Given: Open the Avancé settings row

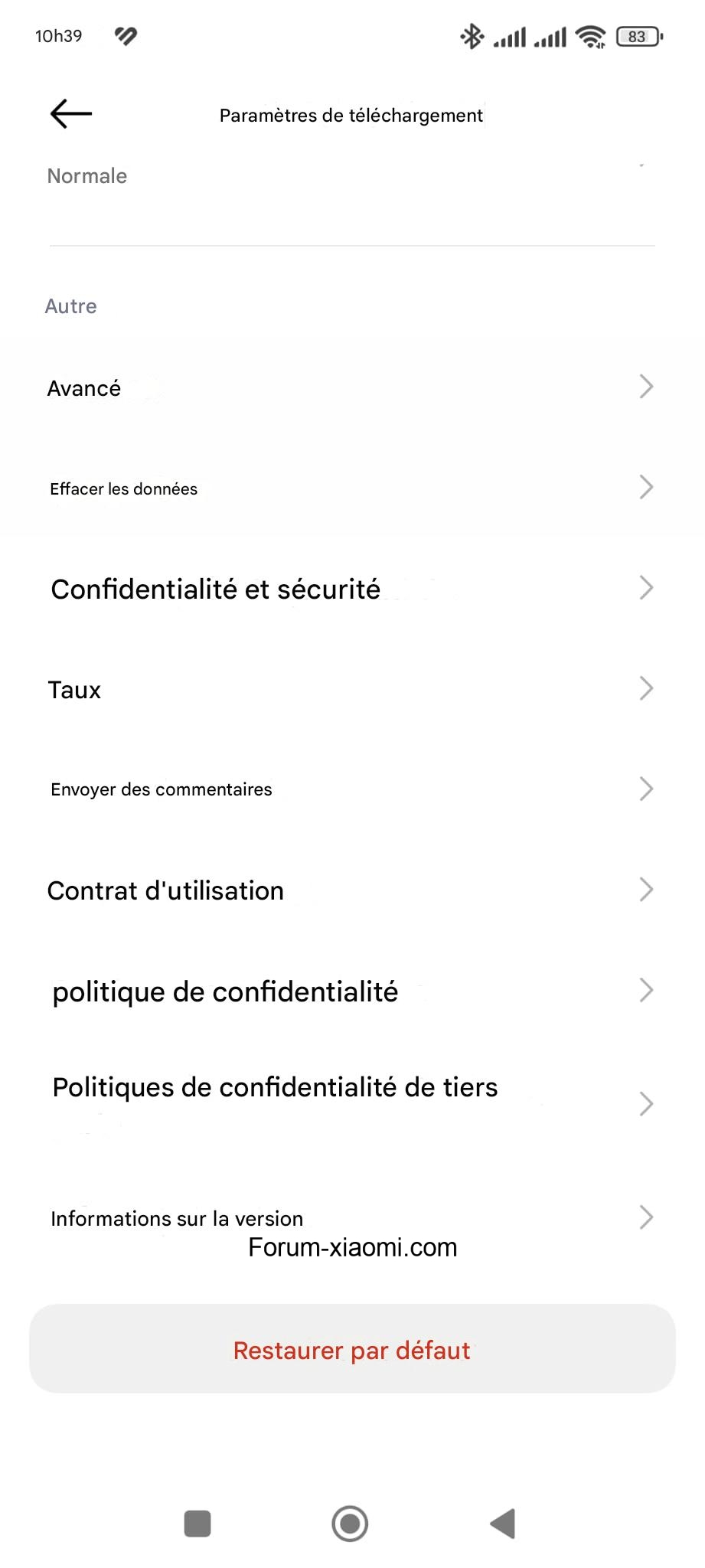Looking at the screenshot, I should [351, 388].
